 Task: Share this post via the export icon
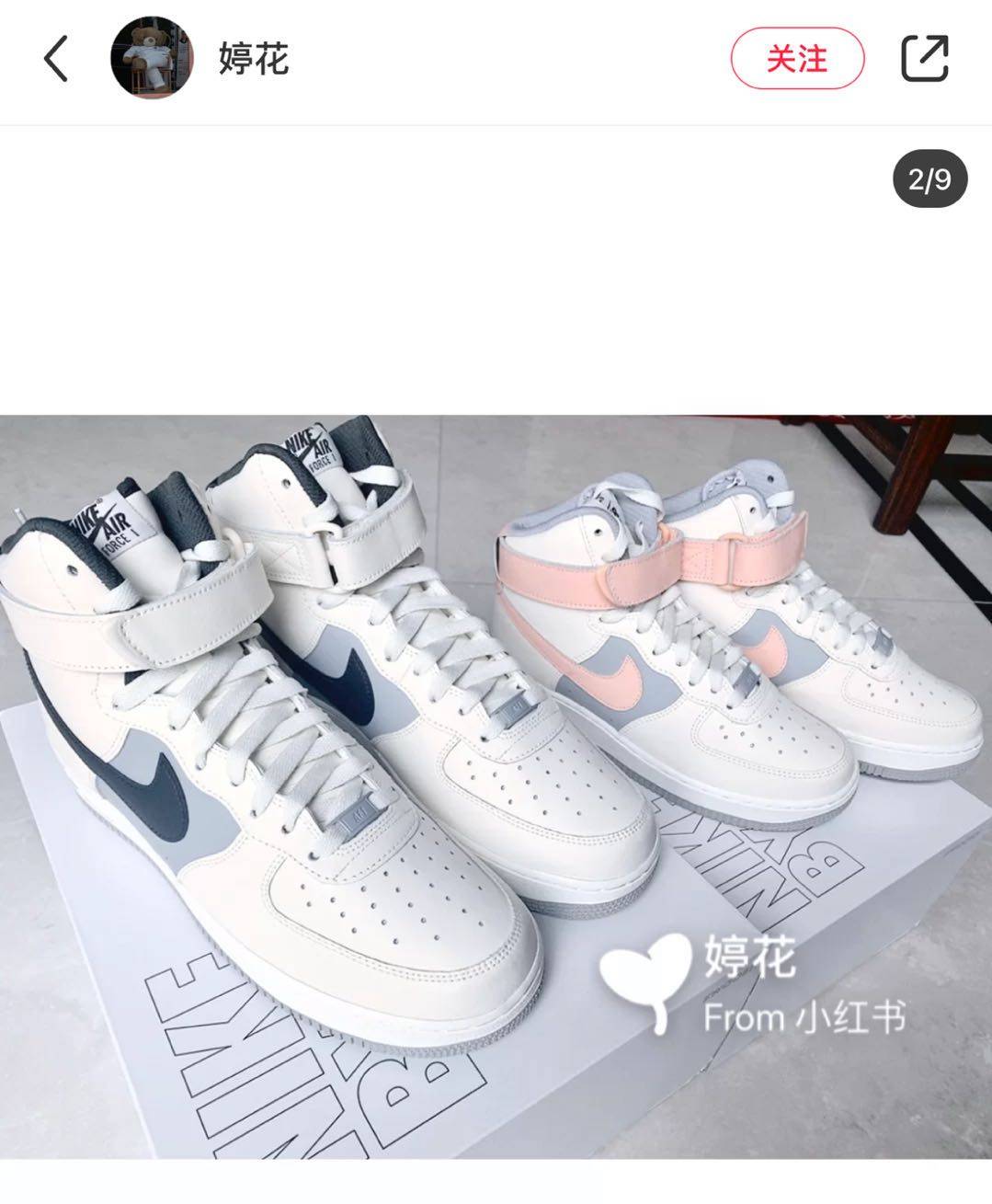(x=924, y=60)
